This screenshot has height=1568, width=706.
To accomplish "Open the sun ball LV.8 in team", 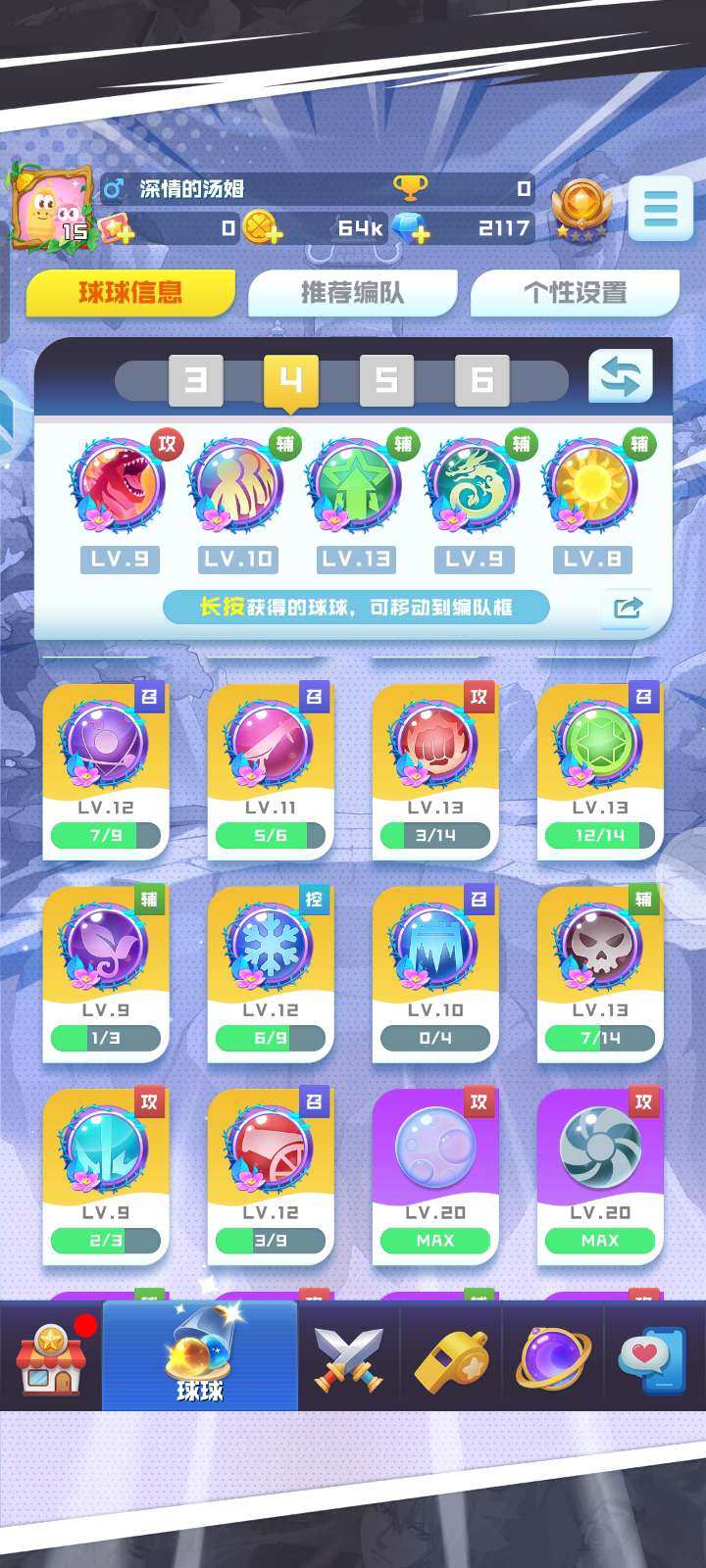I will pyautogui.click(x=591, y=487).
